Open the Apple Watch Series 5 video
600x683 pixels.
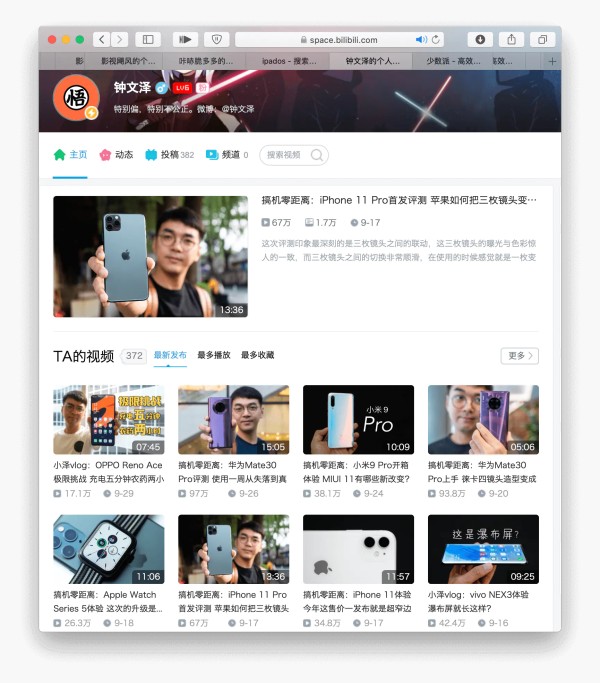tap(108, 550)
